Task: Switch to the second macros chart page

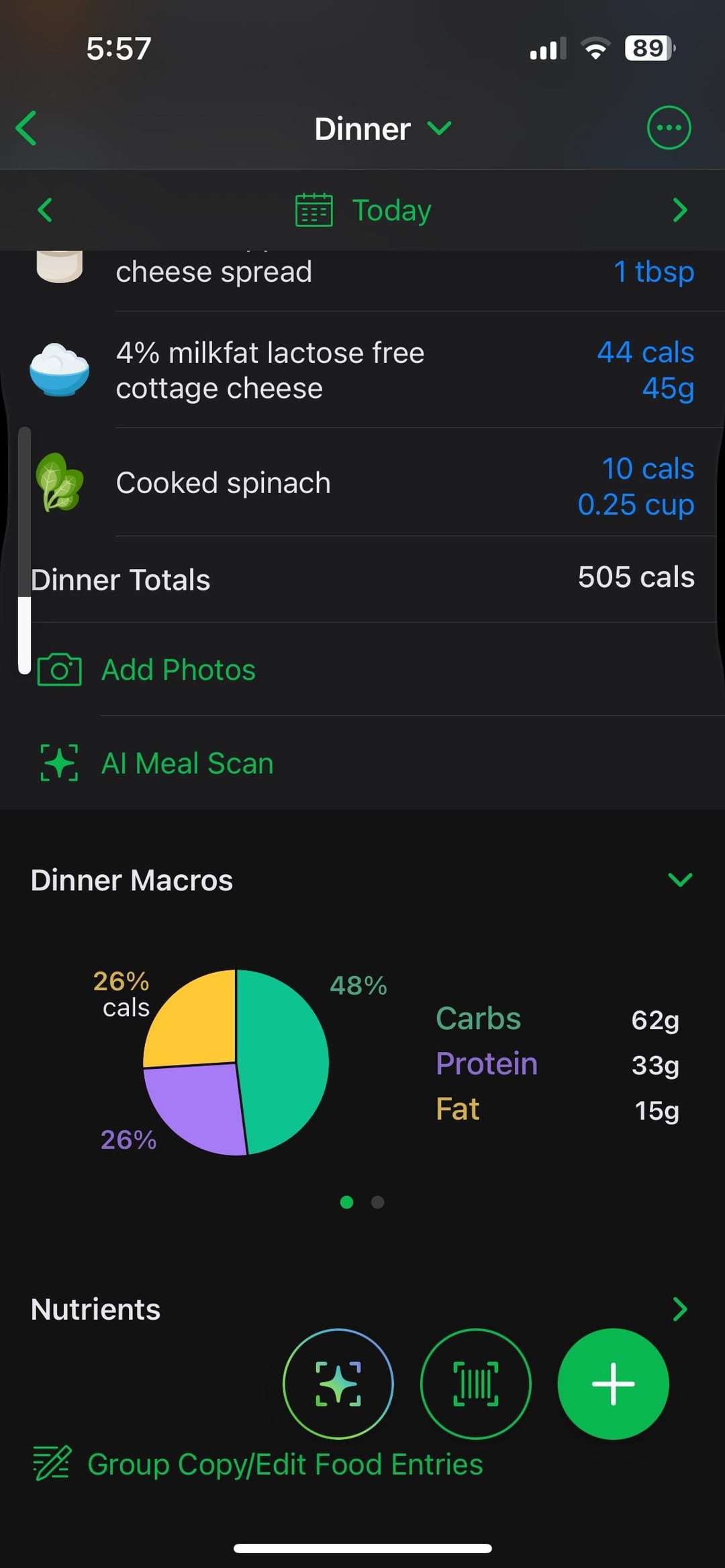Action: [378, 1202]
